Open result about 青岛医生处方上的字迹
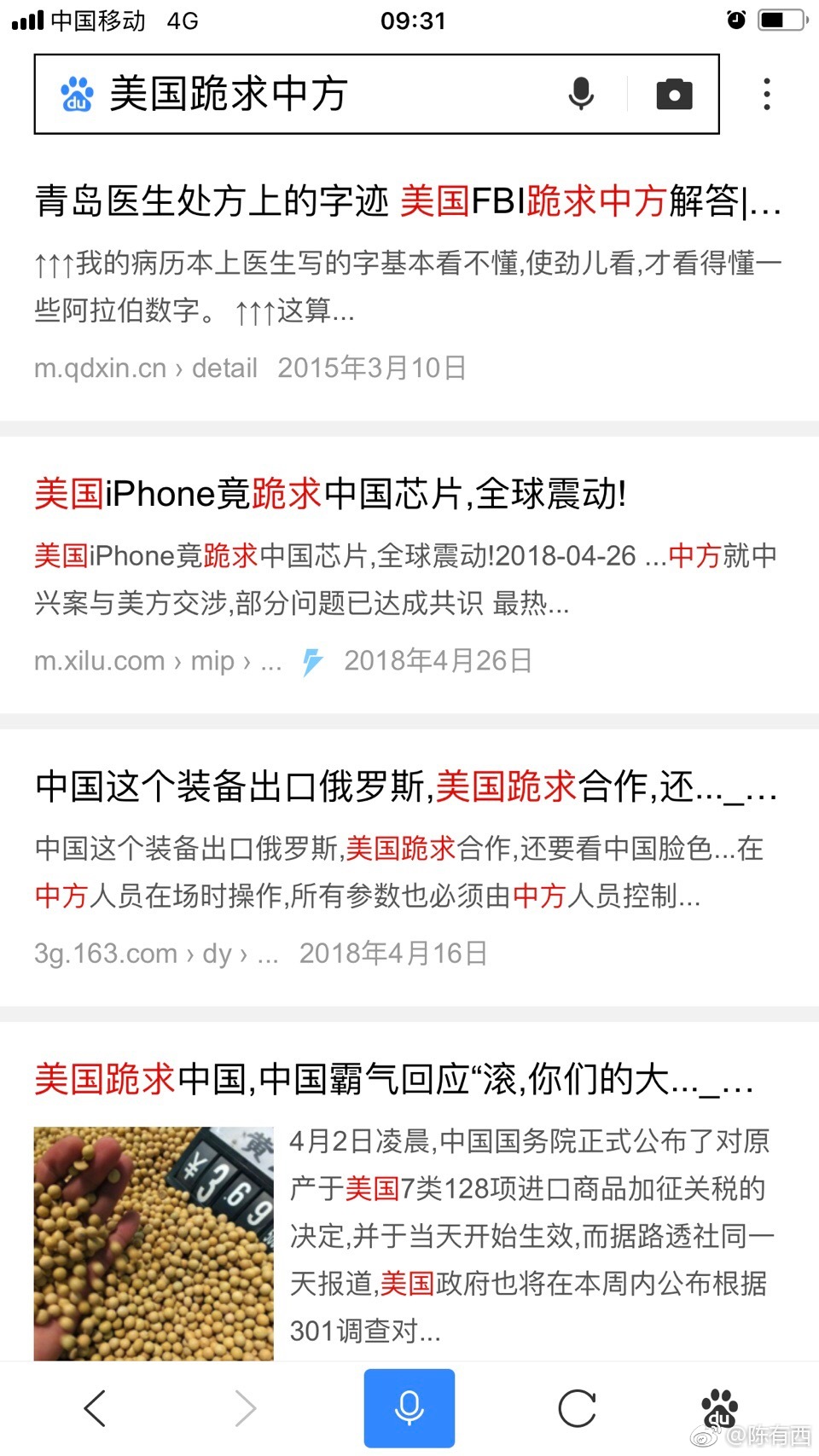 (x=408, y=202)
